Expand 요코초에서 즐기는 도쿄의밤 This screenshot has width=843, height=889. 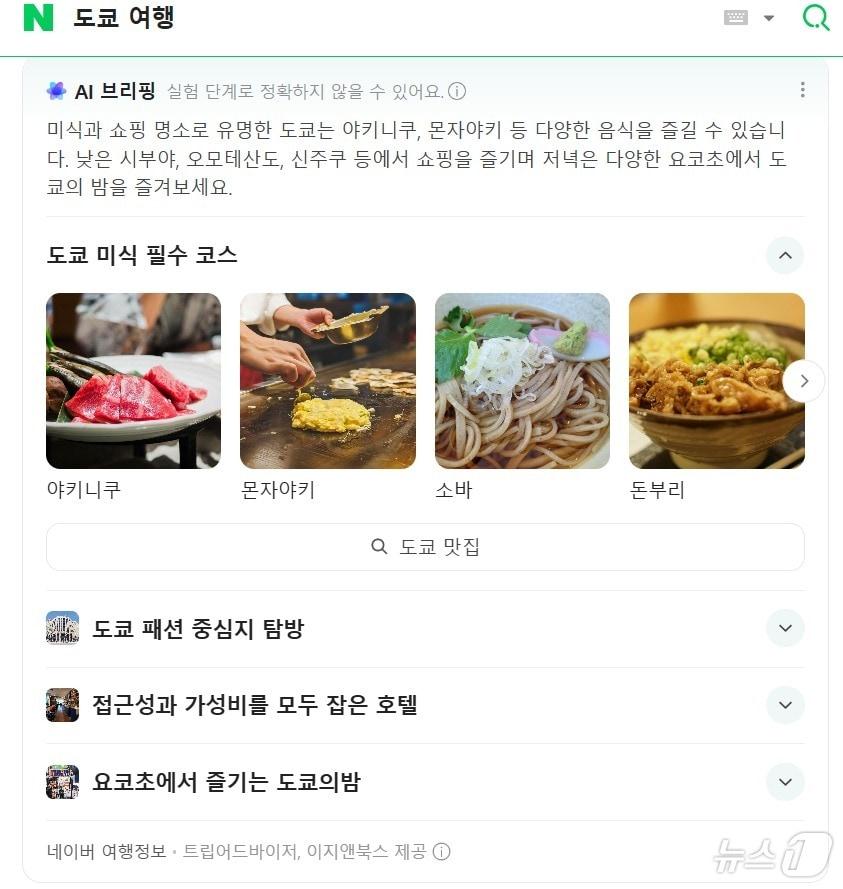785,781
